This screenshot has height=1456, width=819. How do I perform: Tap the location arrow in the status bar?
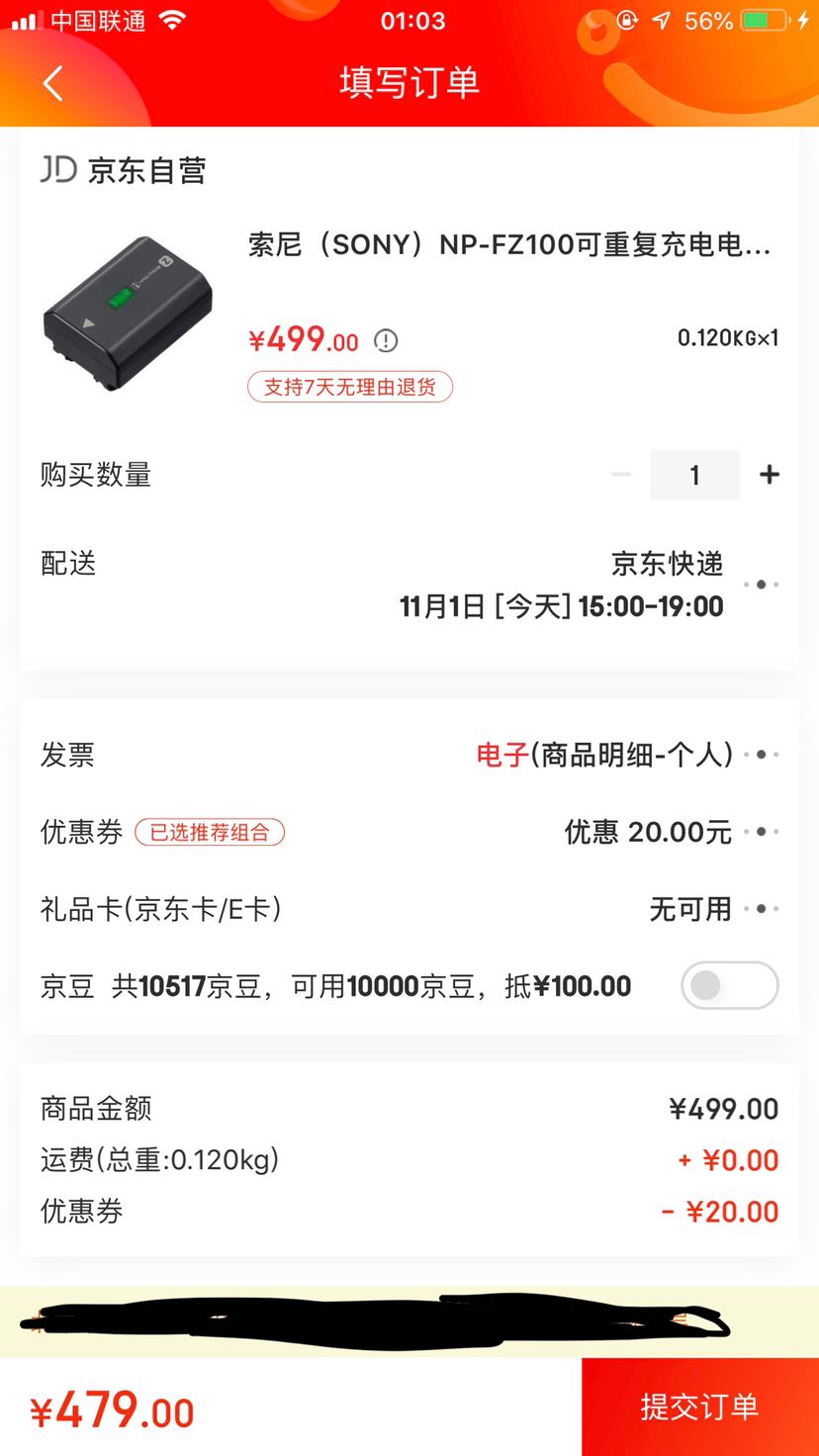pos(661,17)
